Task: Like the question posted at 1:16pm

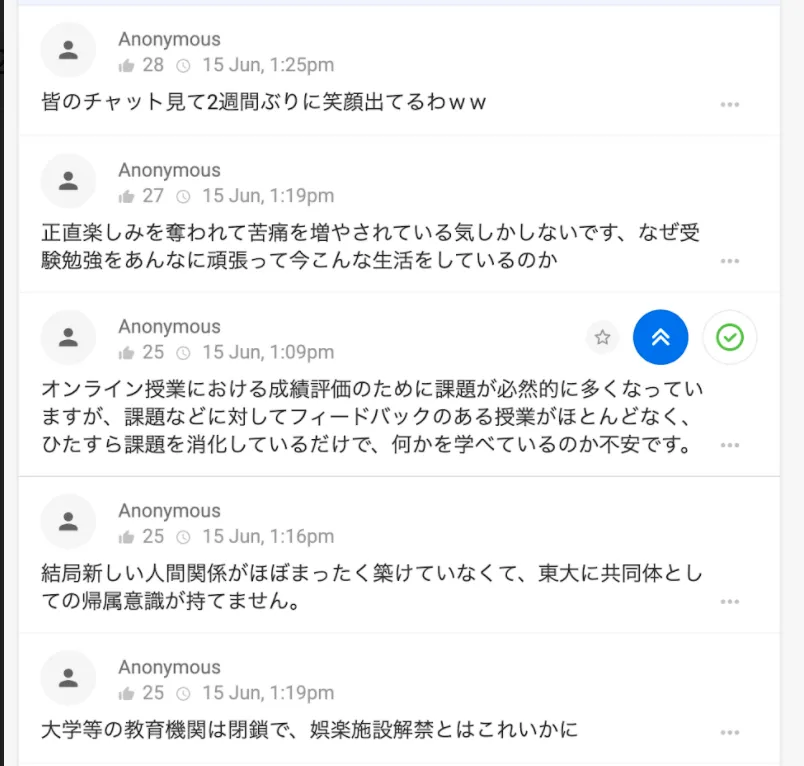Action: coord(126,537)
